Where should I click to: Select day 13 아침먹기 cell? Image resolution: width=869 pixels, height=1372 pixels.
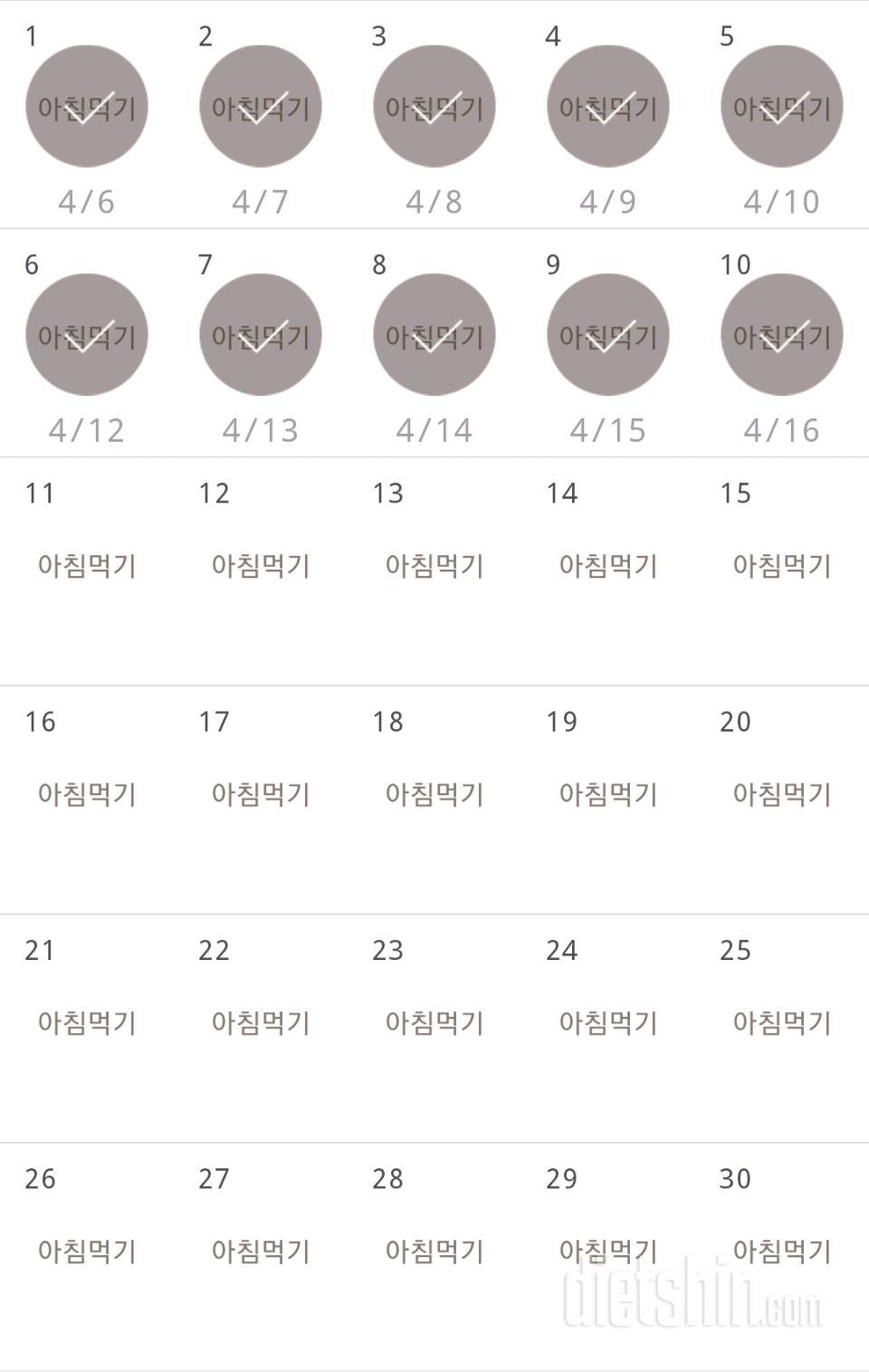click(434, 566)
